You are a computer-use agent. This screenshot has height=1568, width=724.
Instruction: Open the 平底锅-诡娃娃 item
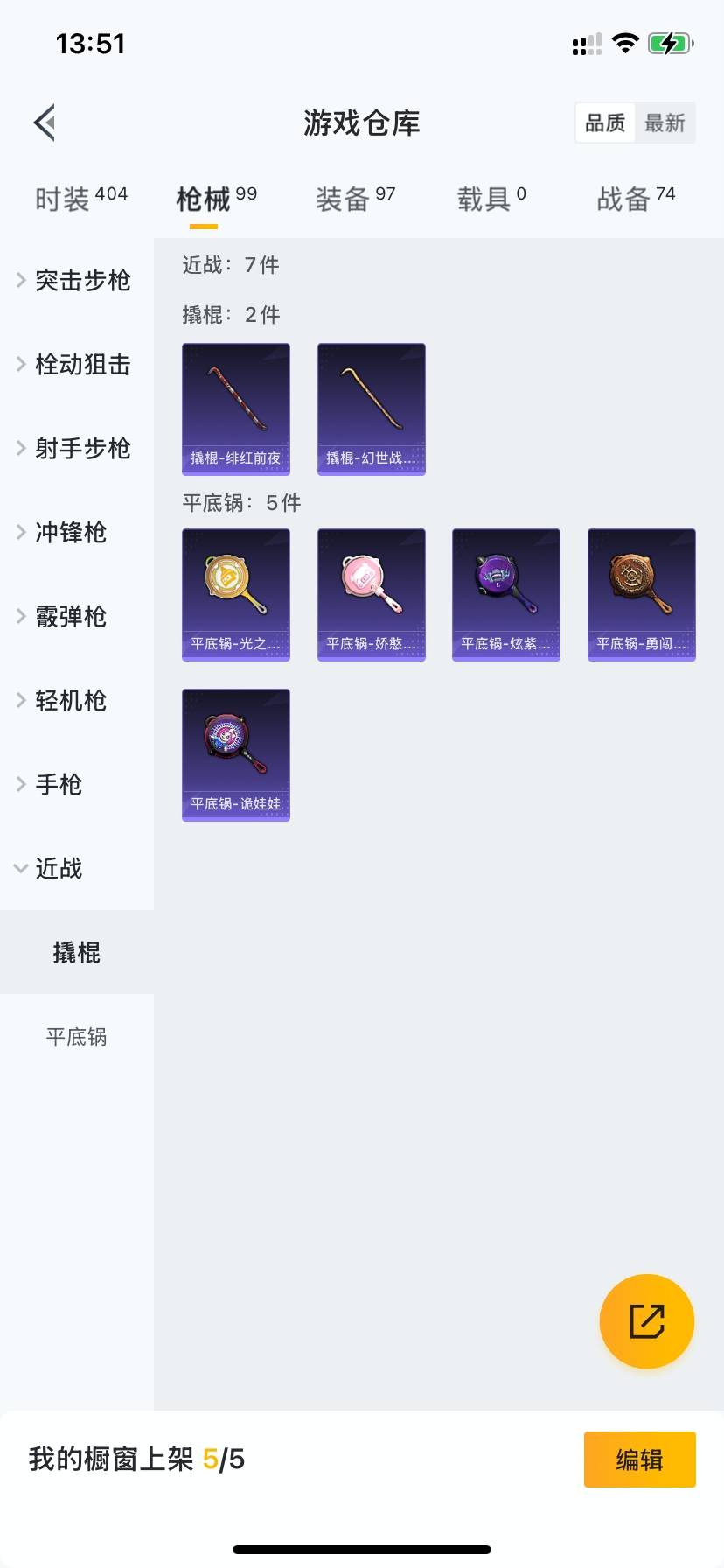[x=236, y=755]
